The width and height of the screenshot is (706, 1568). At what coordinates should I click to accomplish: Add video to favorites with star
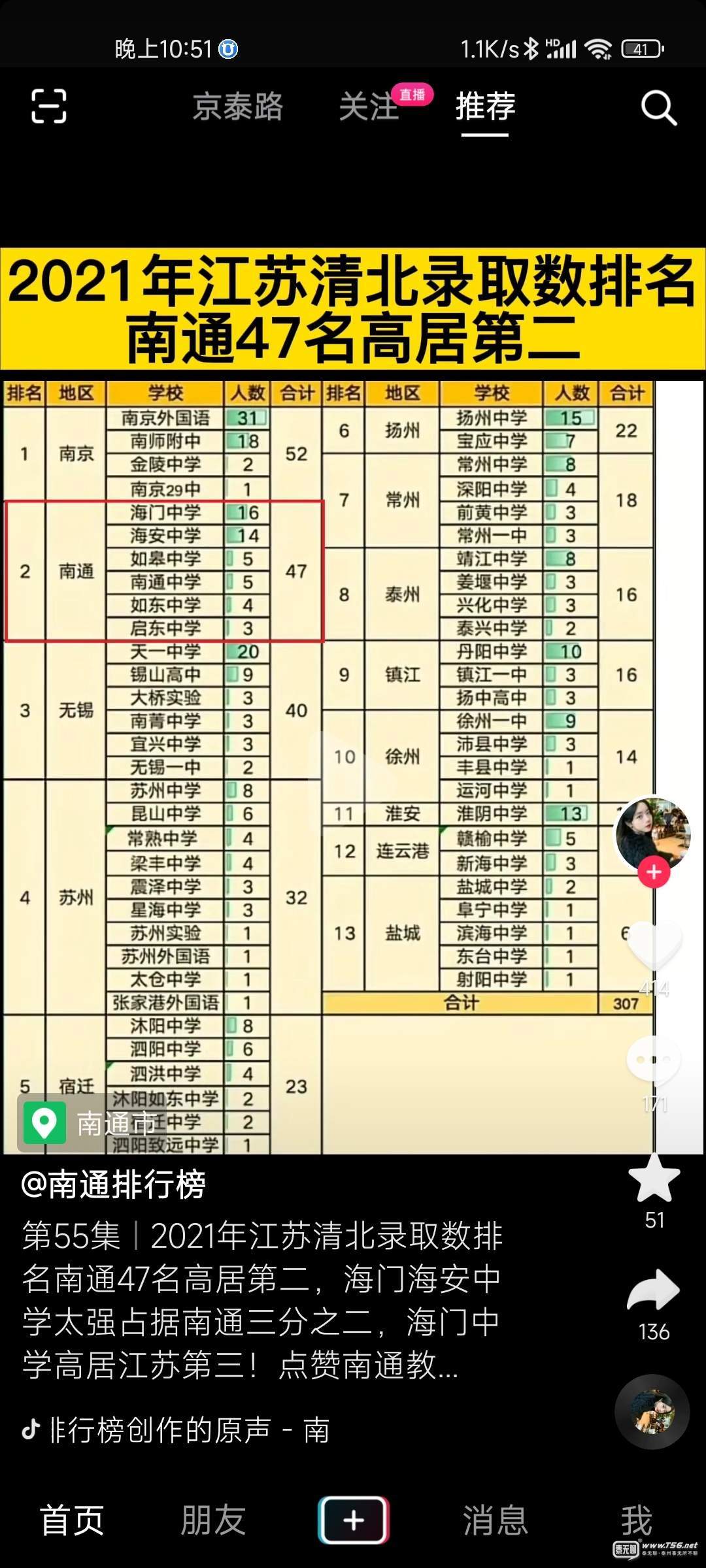click(654, 1179)
